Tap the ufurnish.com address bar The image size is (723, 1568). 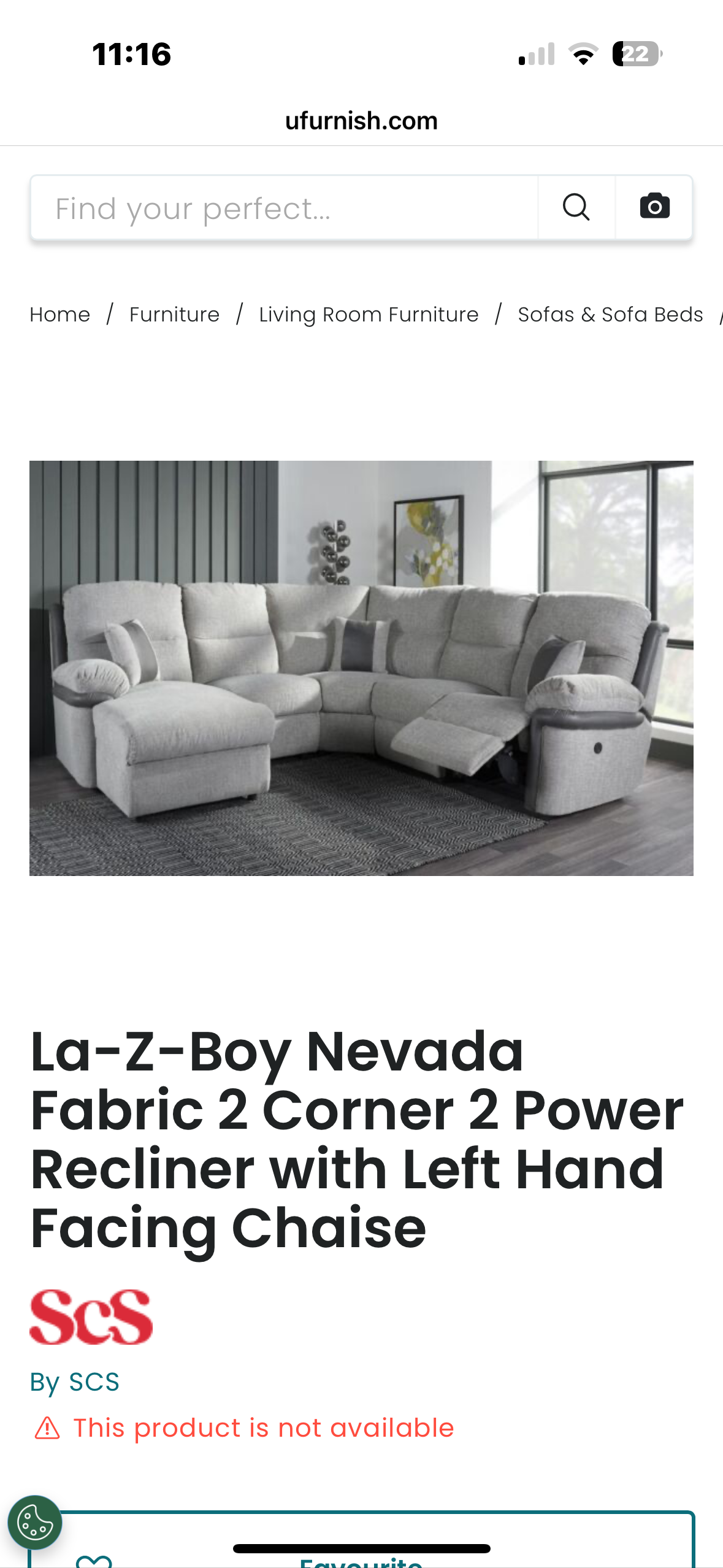pos(361,121)
